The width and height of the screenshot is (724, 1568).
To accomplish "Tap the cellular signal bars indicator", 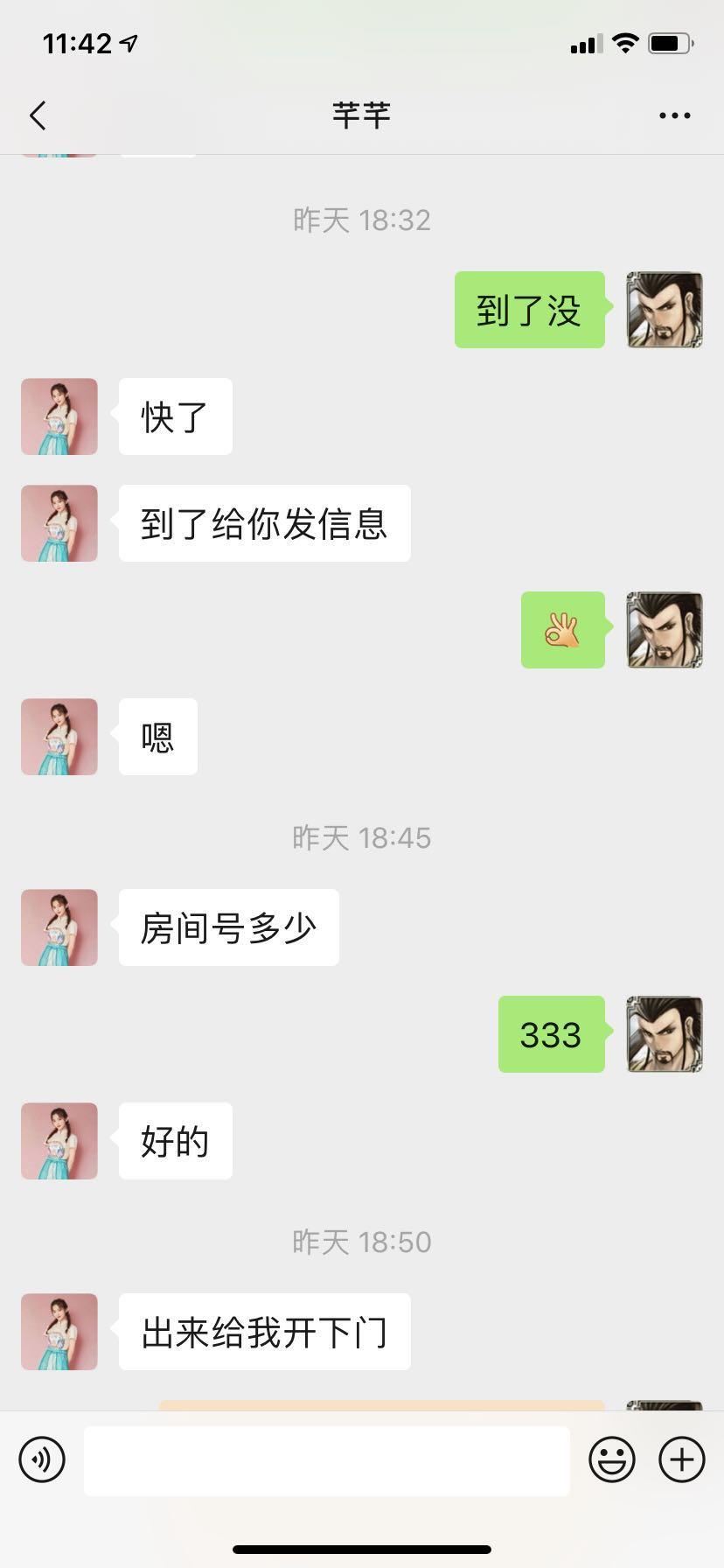I will pos(587,43).
